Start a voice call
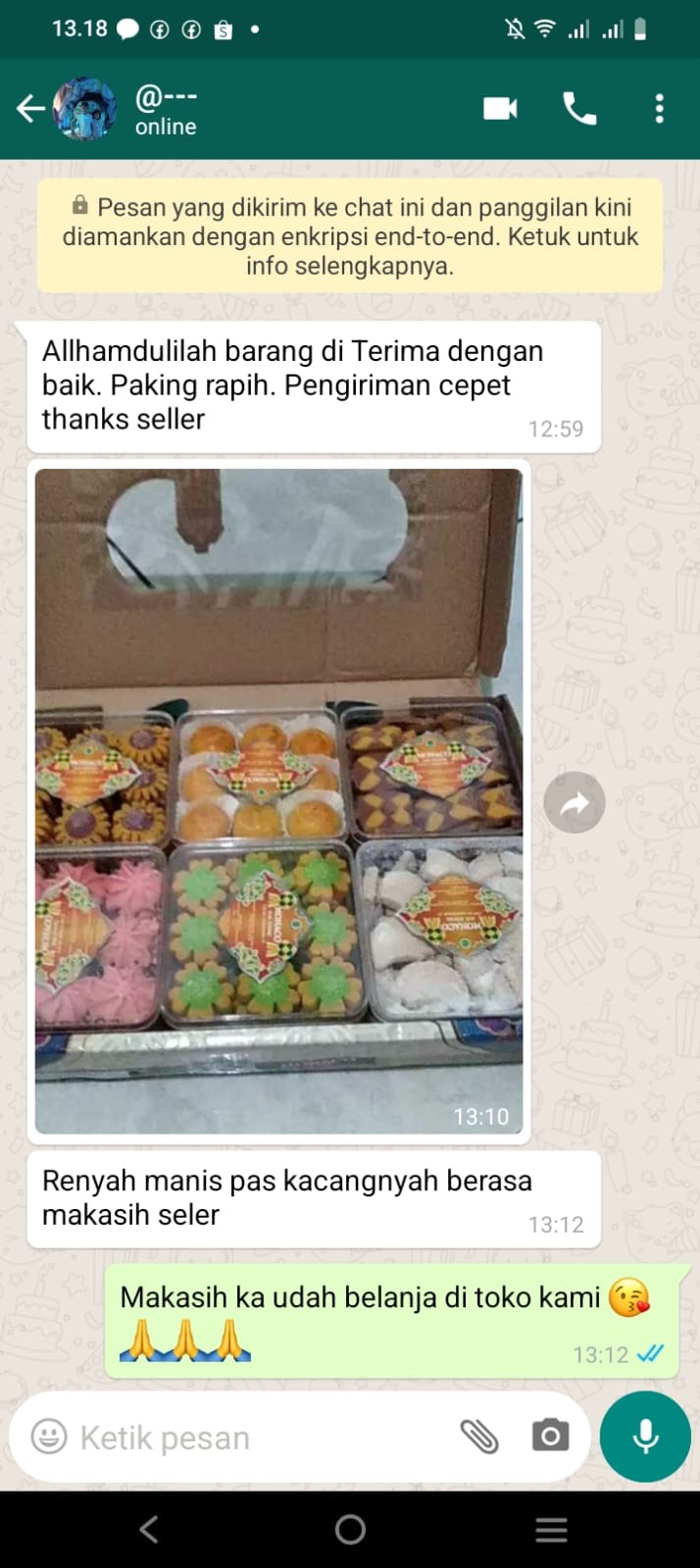The width and height of the screenshot is (700, 1568). 579,108
